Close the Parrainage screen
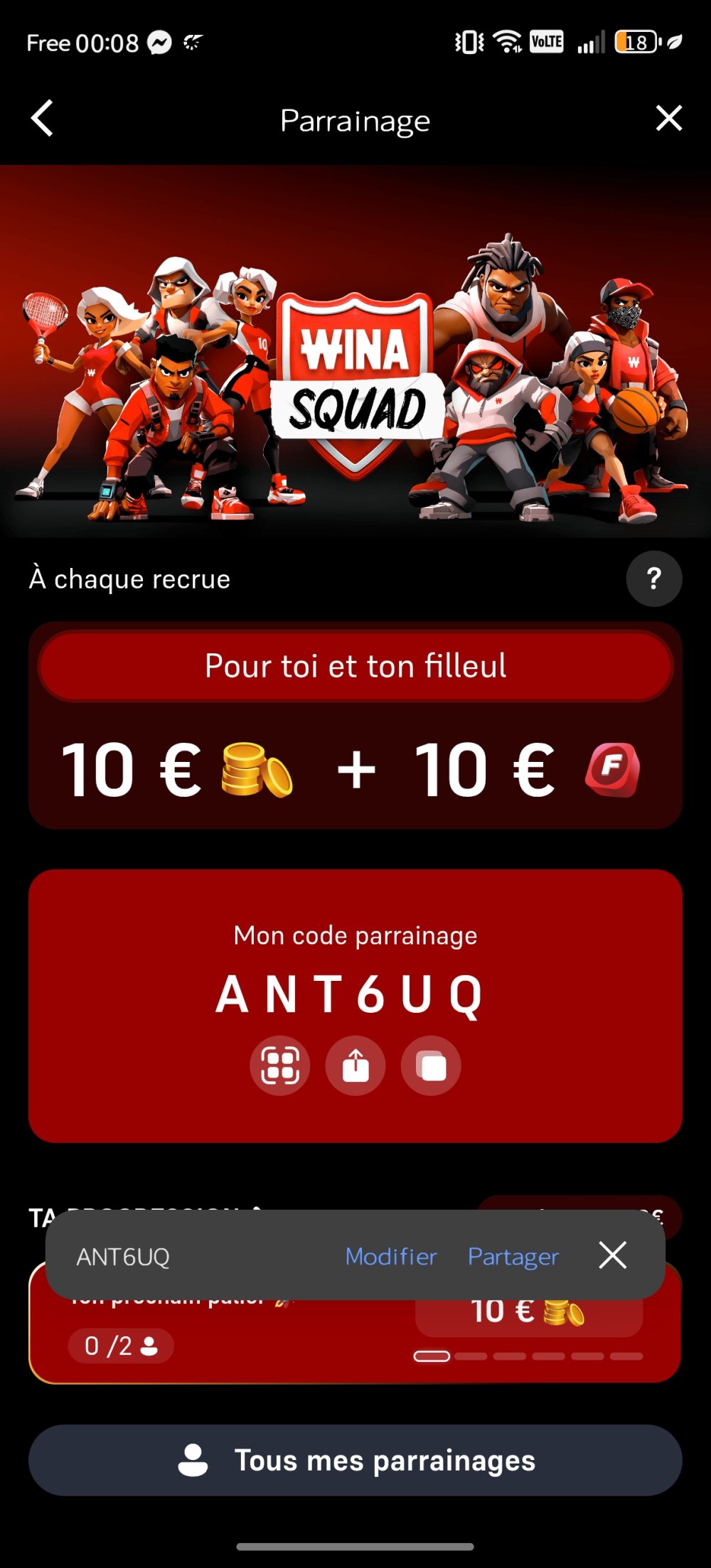Image resolution: width=711 pixels, height=1568 pixels. pyautogui.click(x=668, y=118)
